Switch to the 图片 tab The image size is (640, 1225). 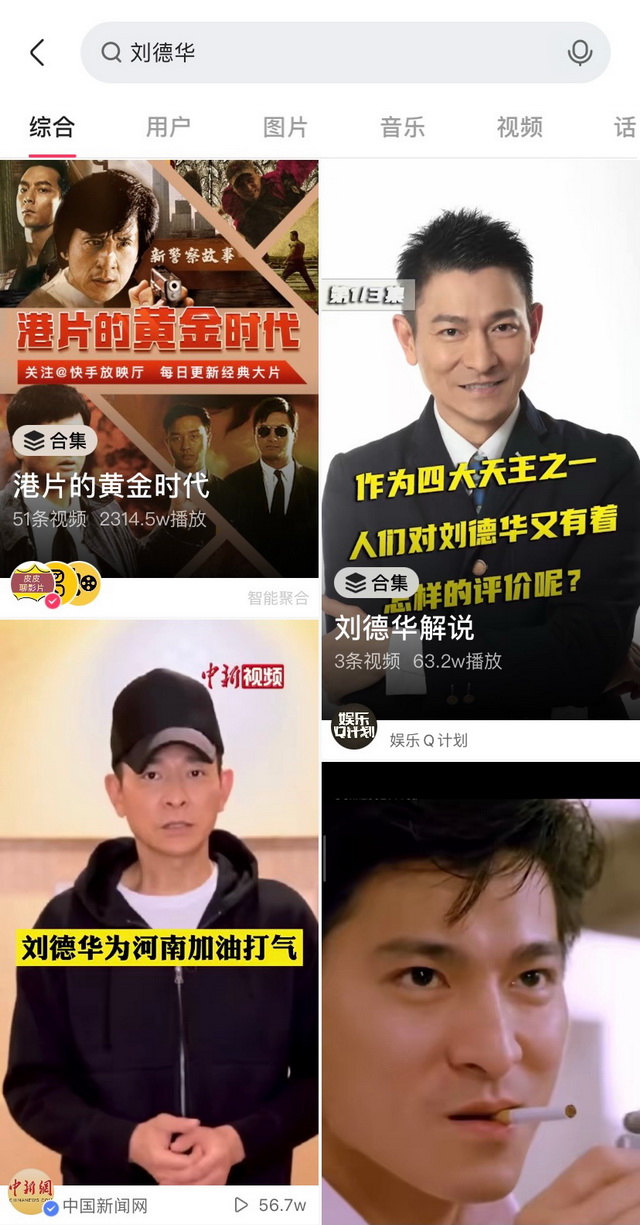point(285,127)
